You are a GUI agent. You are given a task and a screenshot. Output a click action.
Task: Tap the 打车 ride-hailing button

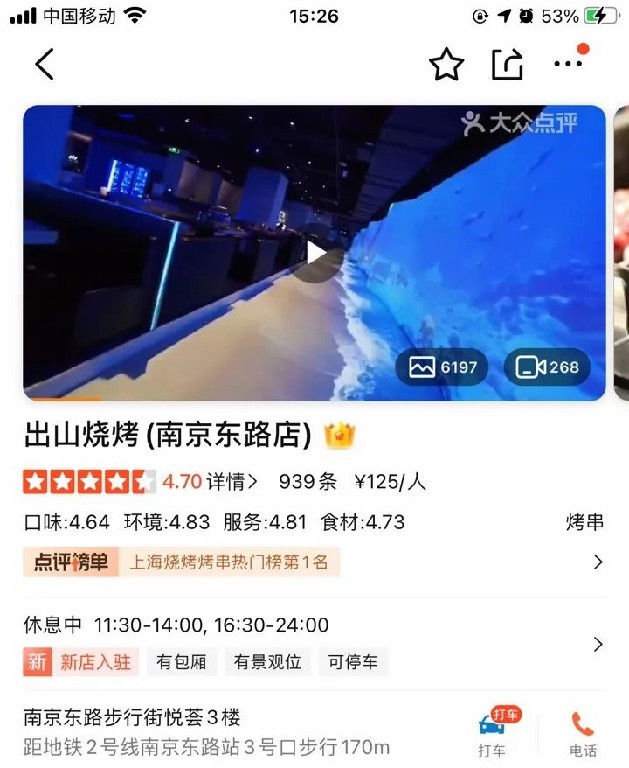(492, 734)
